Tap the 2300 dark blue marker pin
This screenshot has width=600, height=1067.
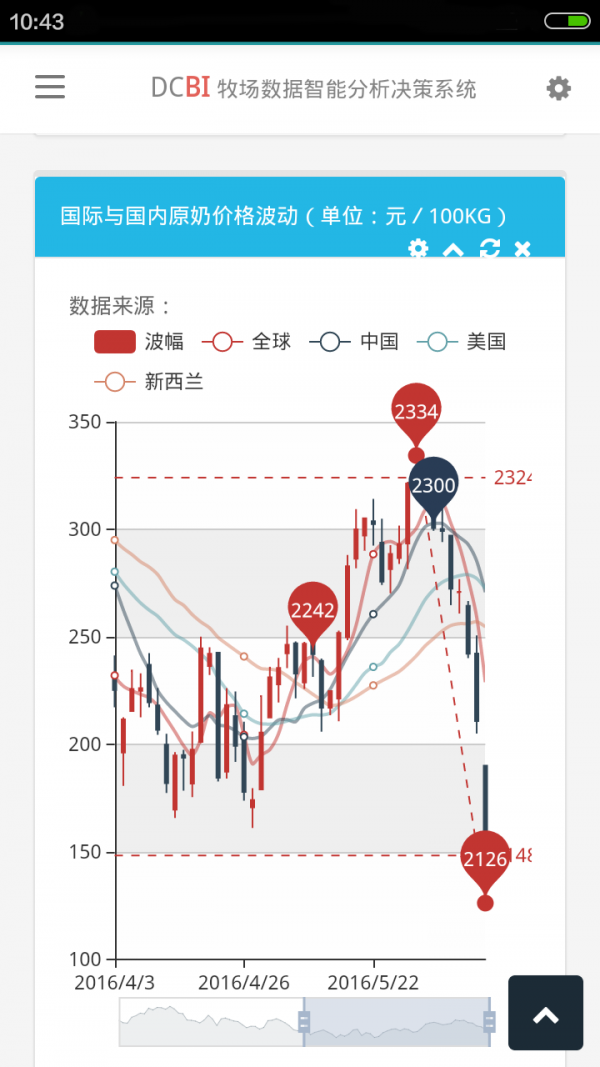(434, 486)
